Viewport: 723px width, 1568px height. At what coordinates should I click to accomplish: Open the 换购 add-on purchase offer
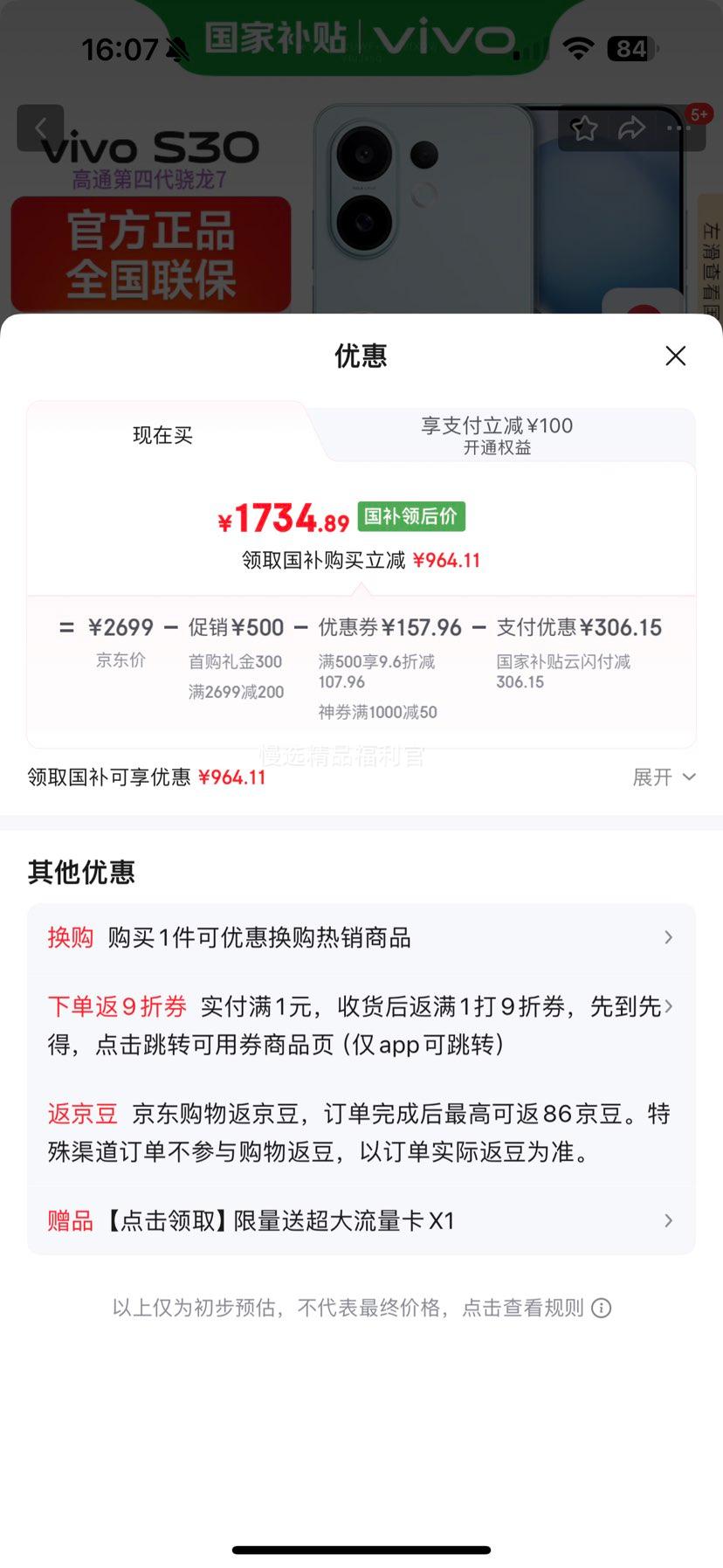coord(361,937)
